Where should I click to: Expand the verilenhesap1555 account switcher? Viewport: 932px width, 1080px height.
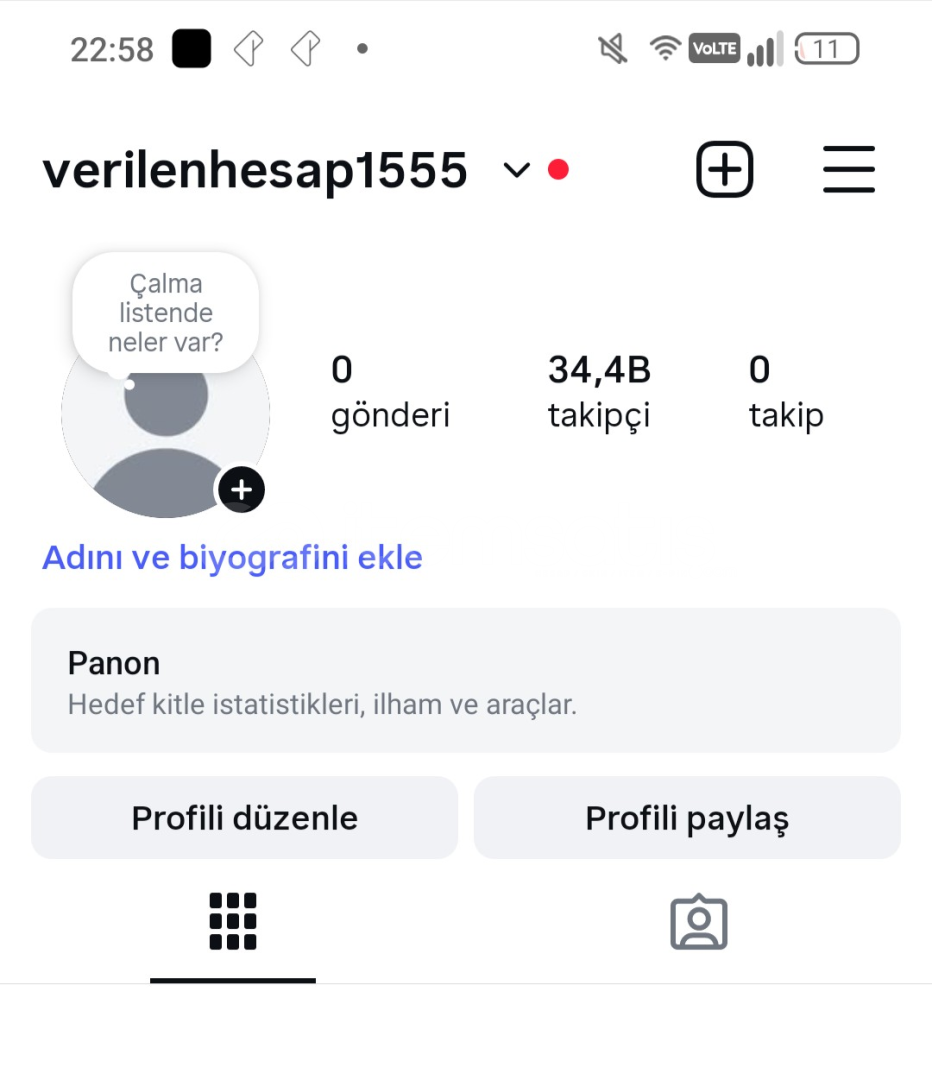(x=515, y=171)
